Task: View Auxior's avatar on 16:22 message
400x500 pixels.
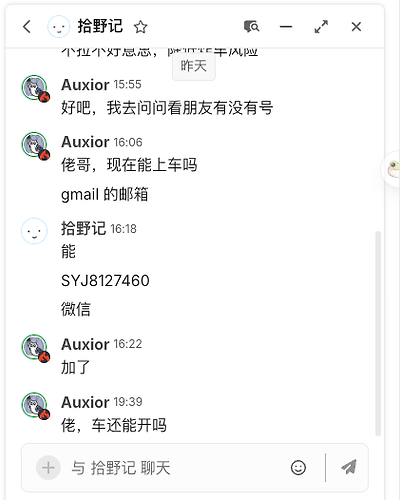Action: coord(35,348)
